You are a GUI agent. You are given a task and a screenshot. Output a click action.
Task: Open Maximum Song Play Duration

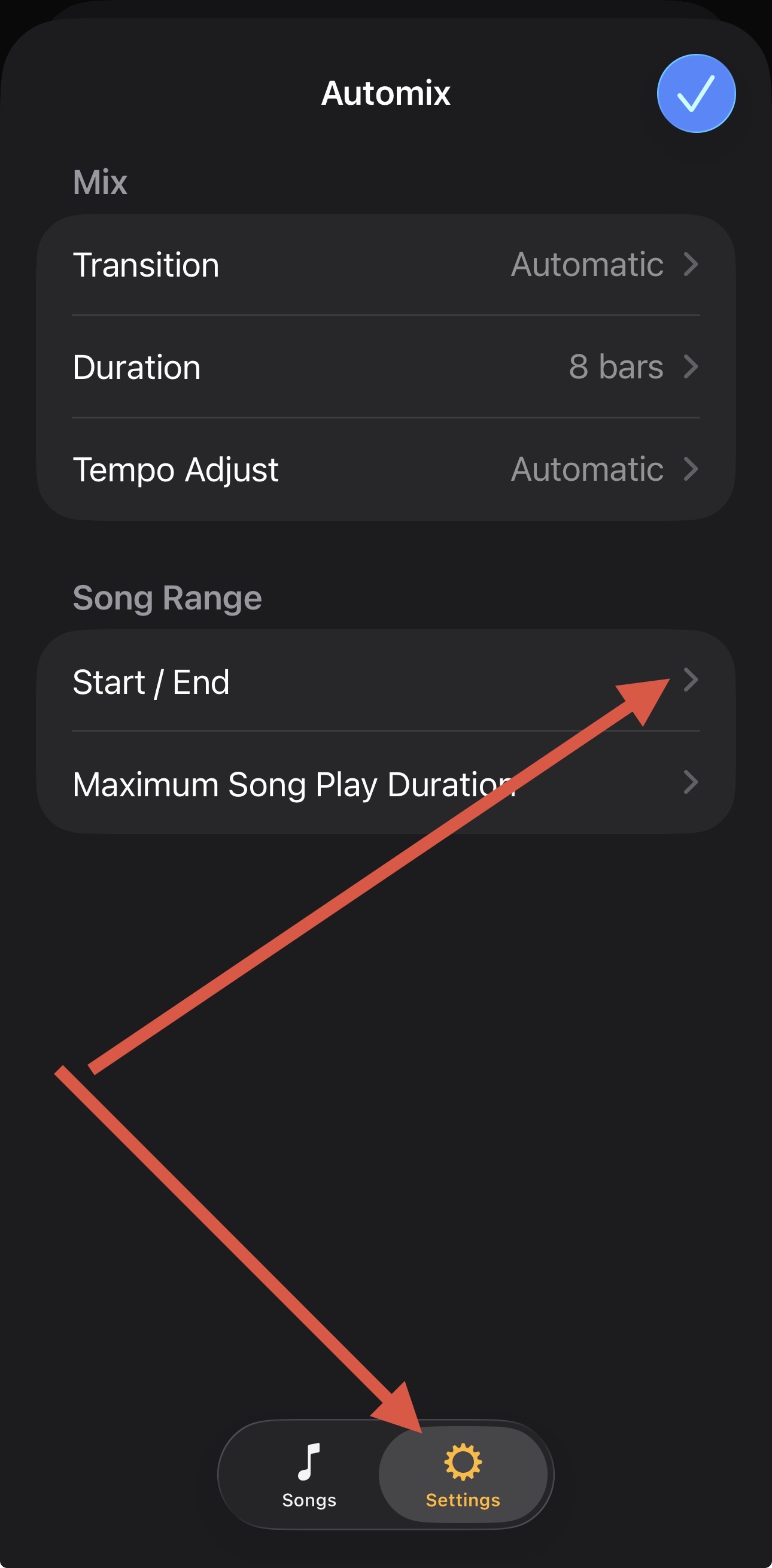pos(385,783)
